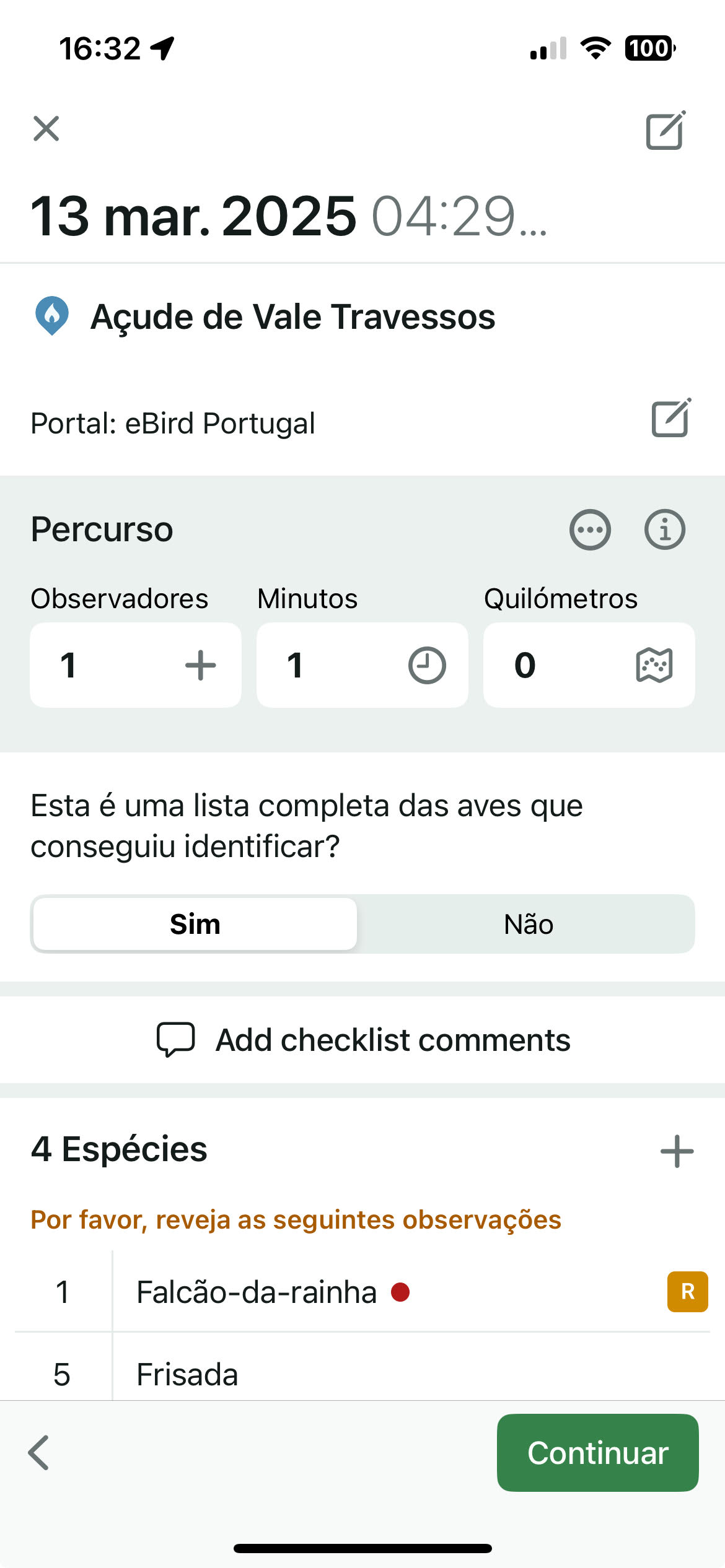
Task: Open more options for Percurso
Action: [x=589, y=530]
